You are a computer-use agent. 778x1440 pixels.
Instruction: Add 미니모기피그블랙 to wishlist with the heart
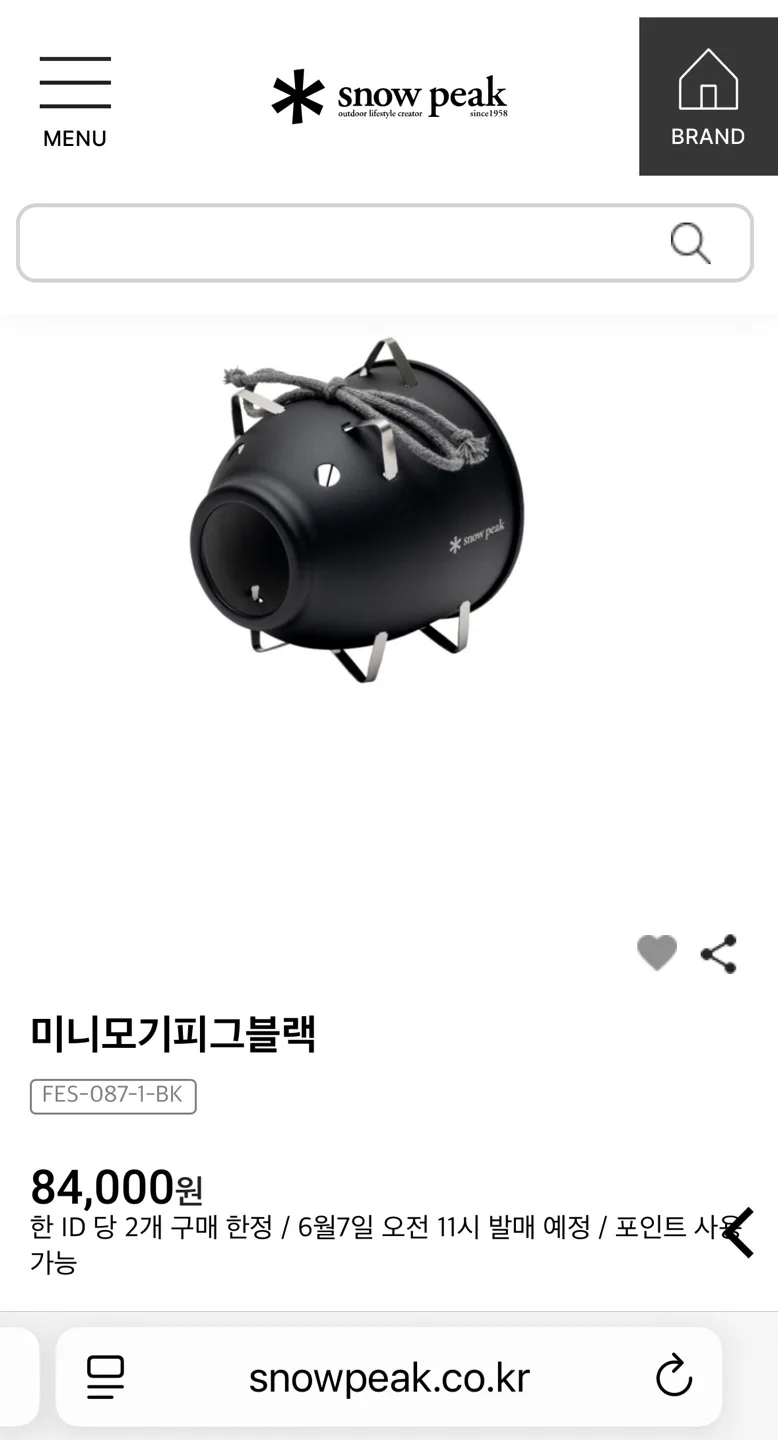(657, 953)
